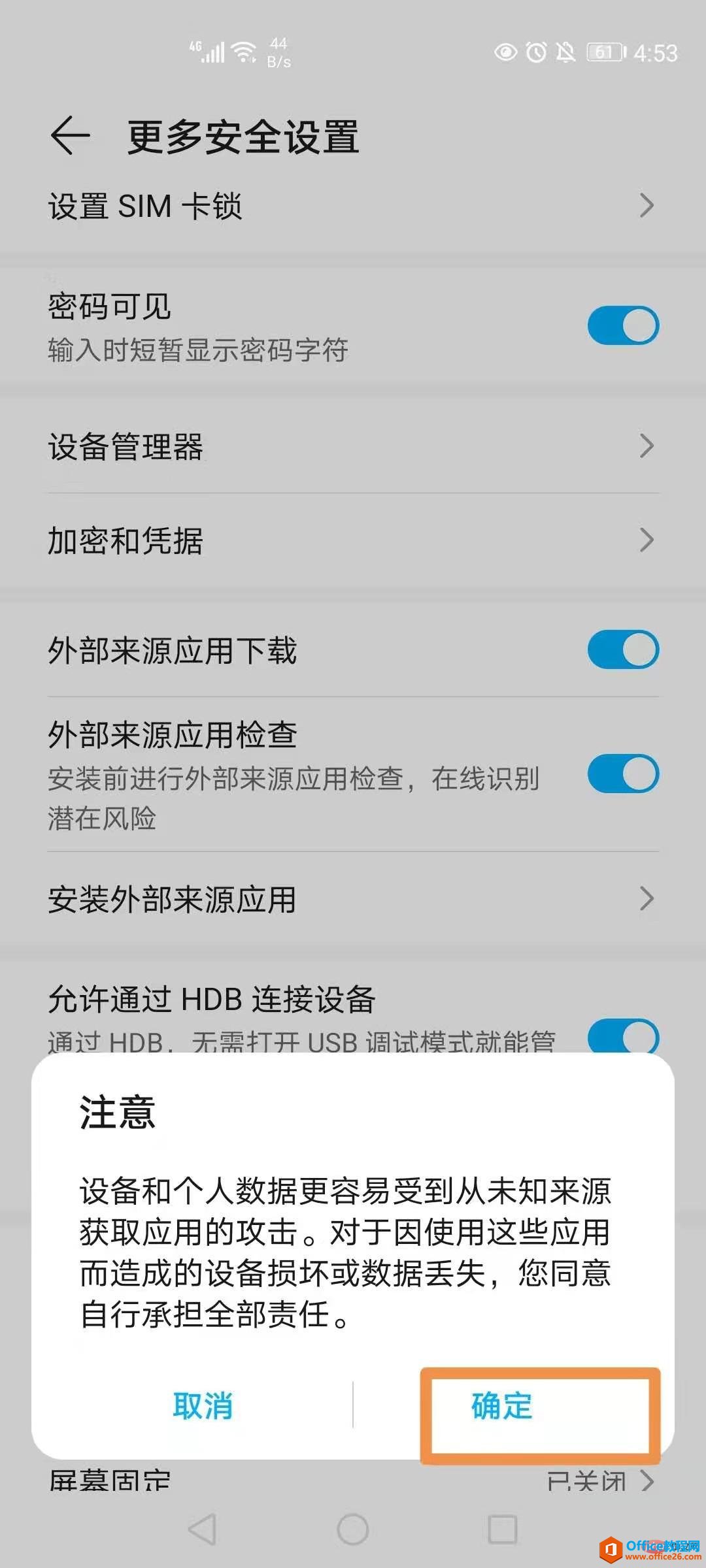Tap the system recent apps button

pyautogui.click(x=503, y=1529)
